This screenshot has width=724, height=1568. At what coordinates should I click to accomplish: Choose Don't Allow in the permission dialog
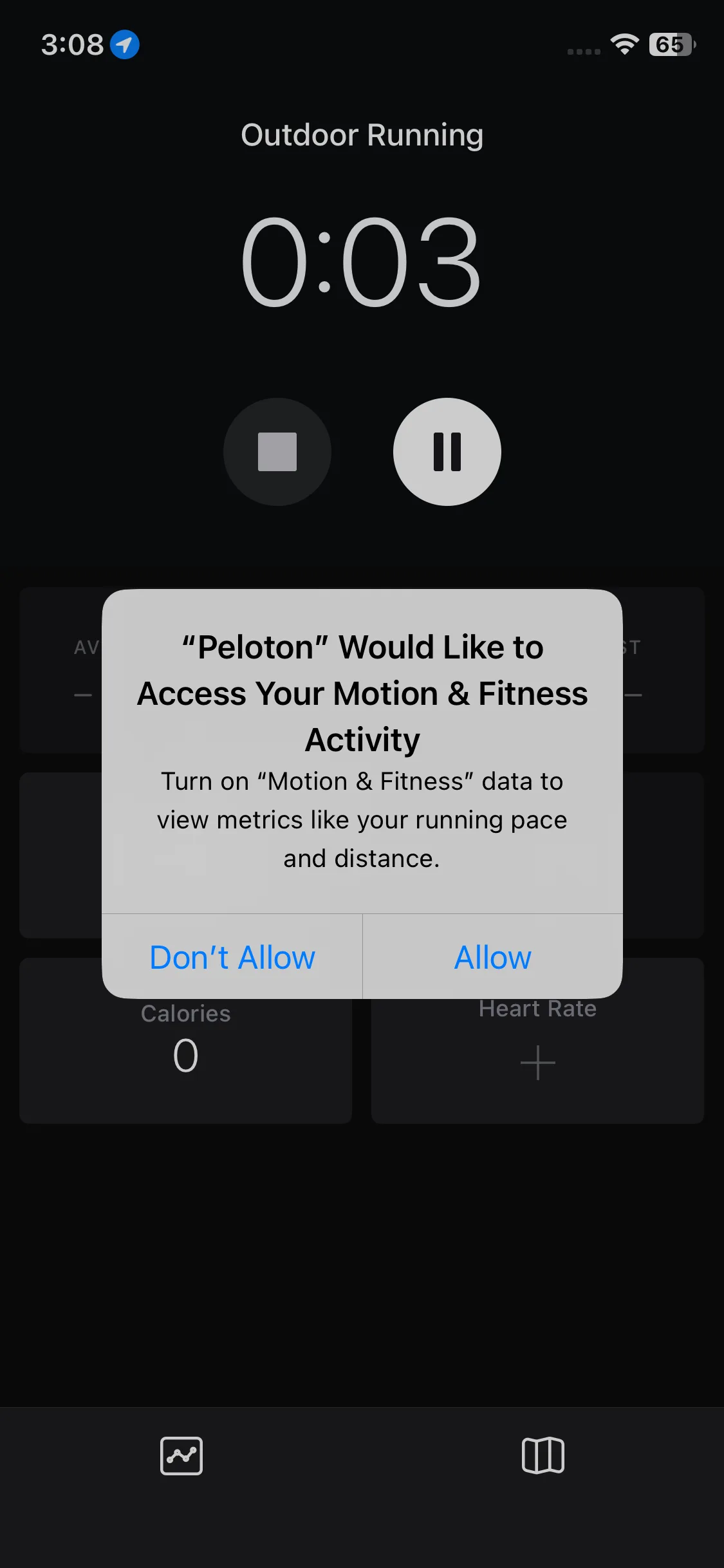(232, 957)
